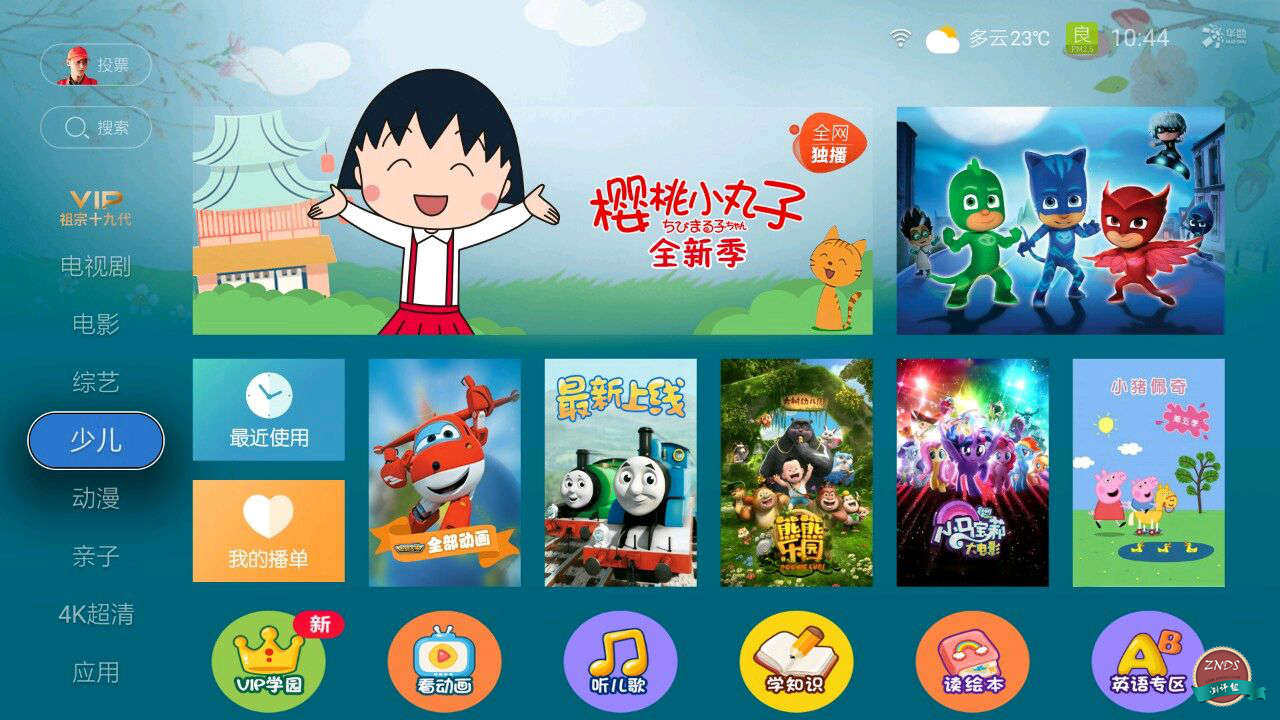Viewport: 1280px width, 720px height.
Task: Open the PJ Masks banner tile
Action: coord(1060,221)
